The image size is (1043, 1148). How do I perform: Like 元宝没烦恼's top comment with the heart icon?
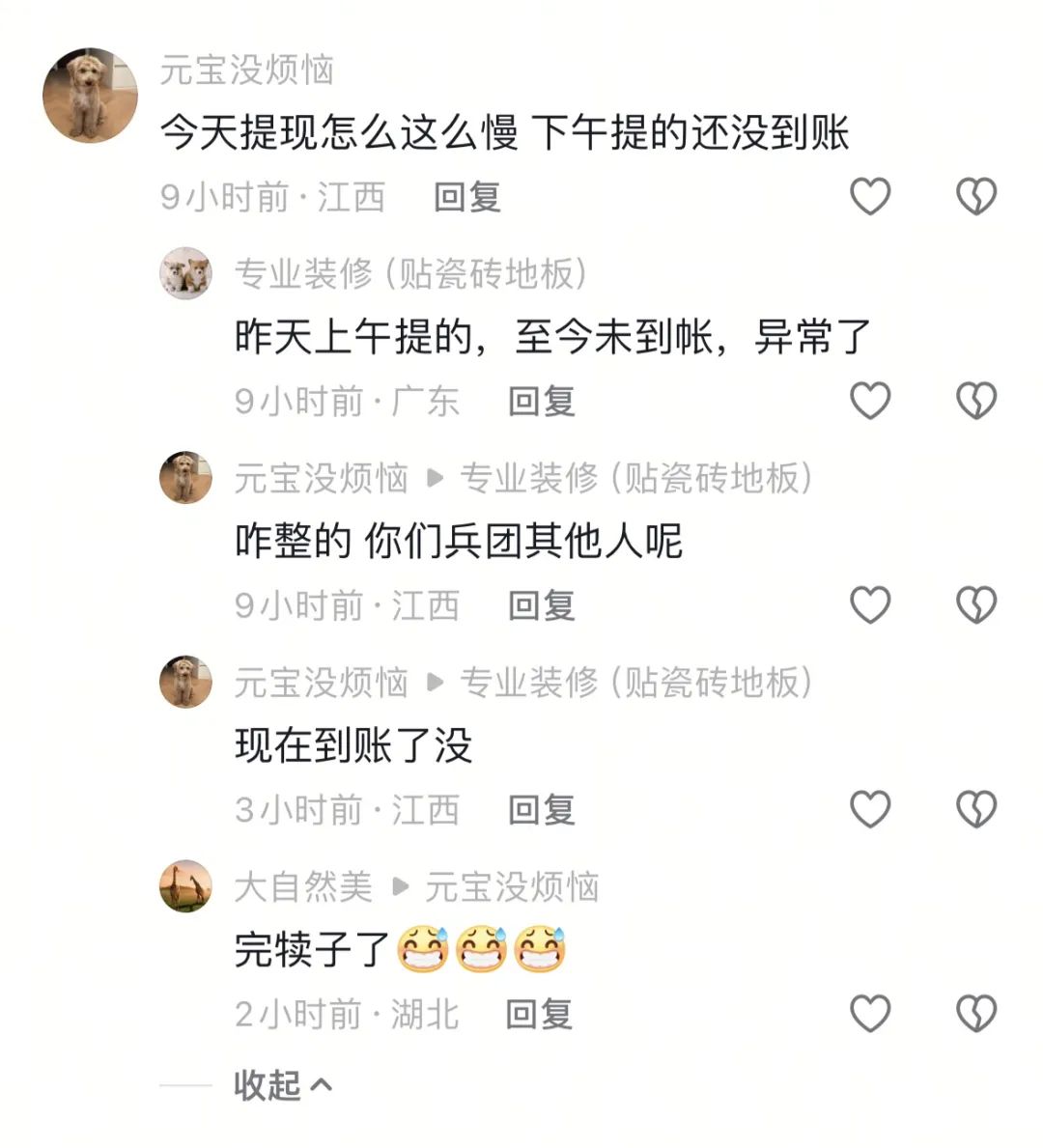click(871, 195)
